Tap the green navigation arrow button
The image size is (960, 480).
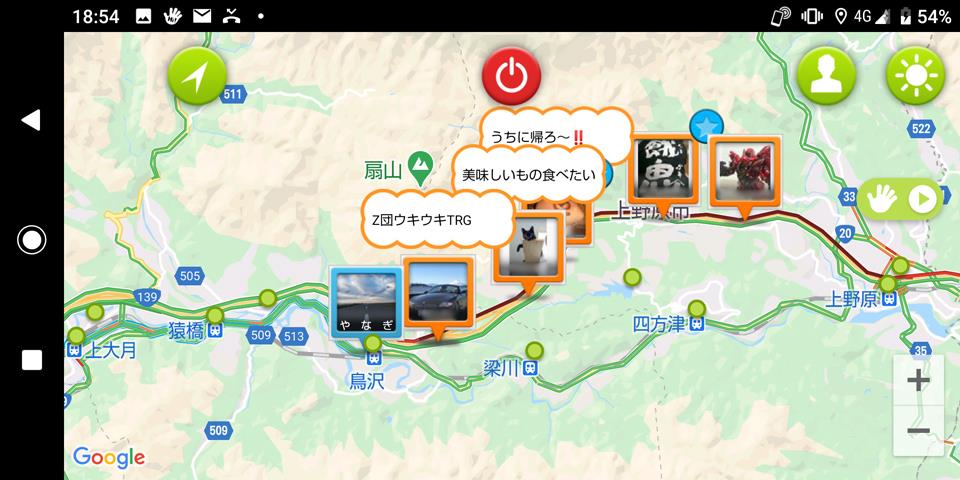pos(197,77)
